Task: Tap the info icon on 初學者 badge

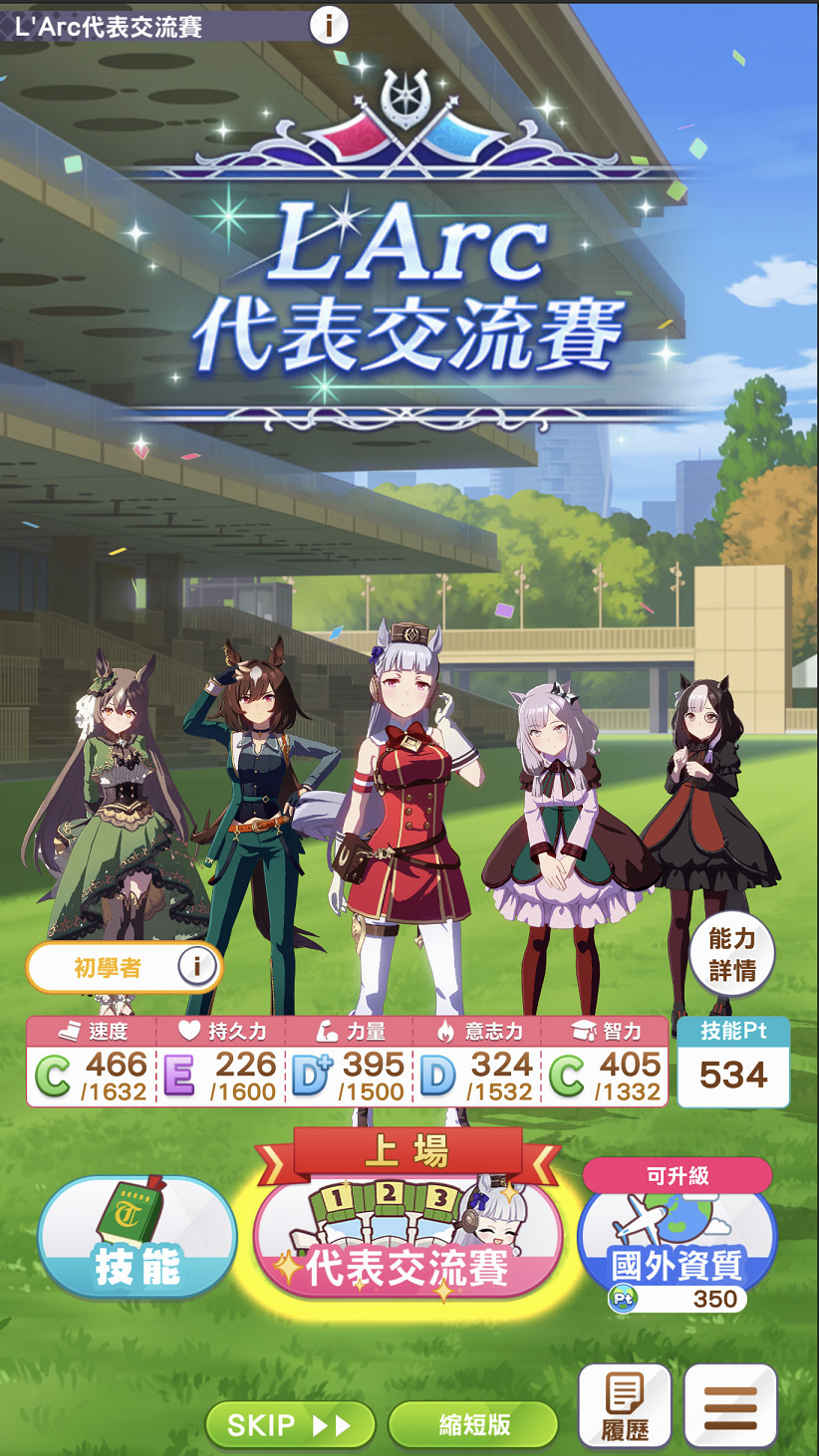Action: pos(197,966)
